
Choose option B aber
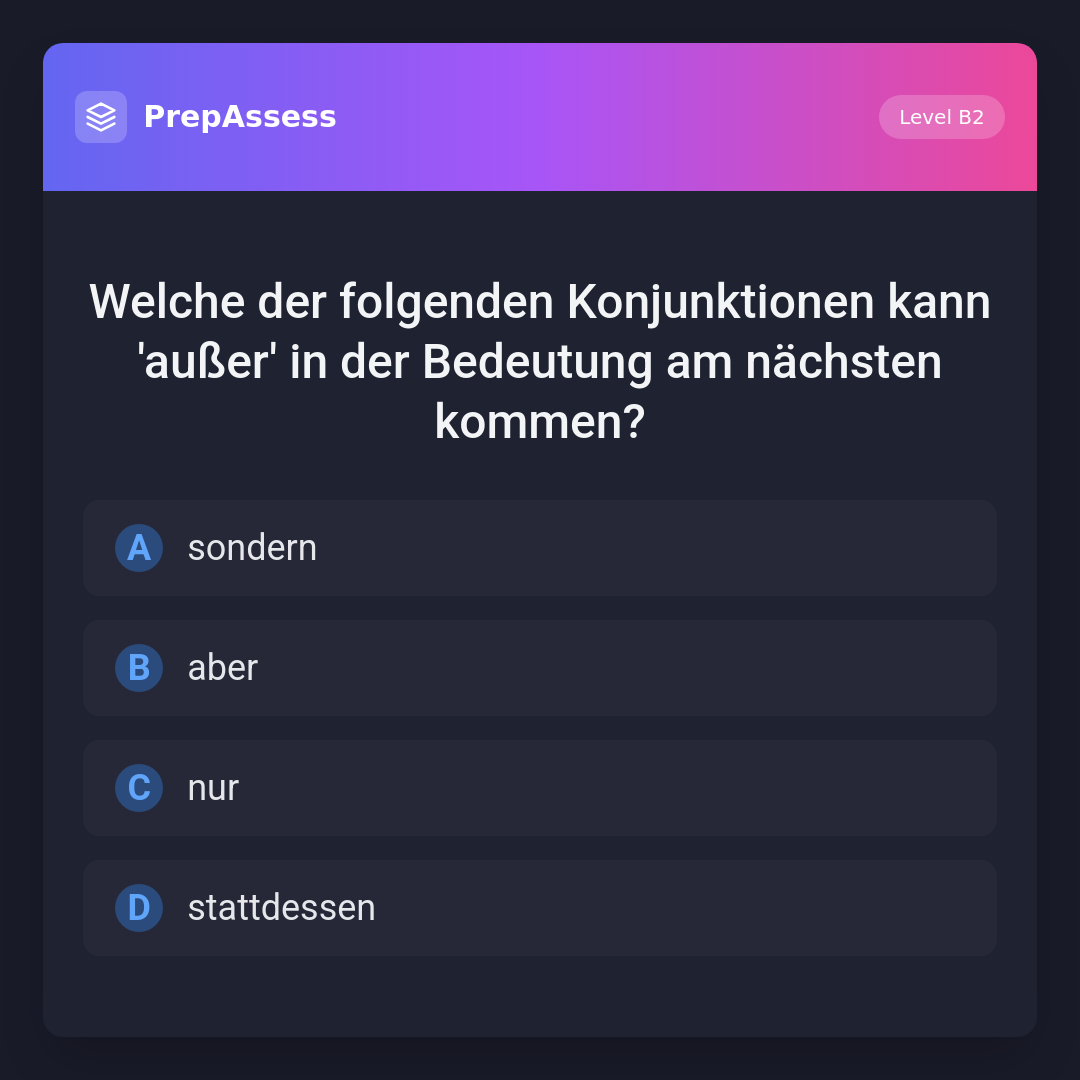(540, 668)
